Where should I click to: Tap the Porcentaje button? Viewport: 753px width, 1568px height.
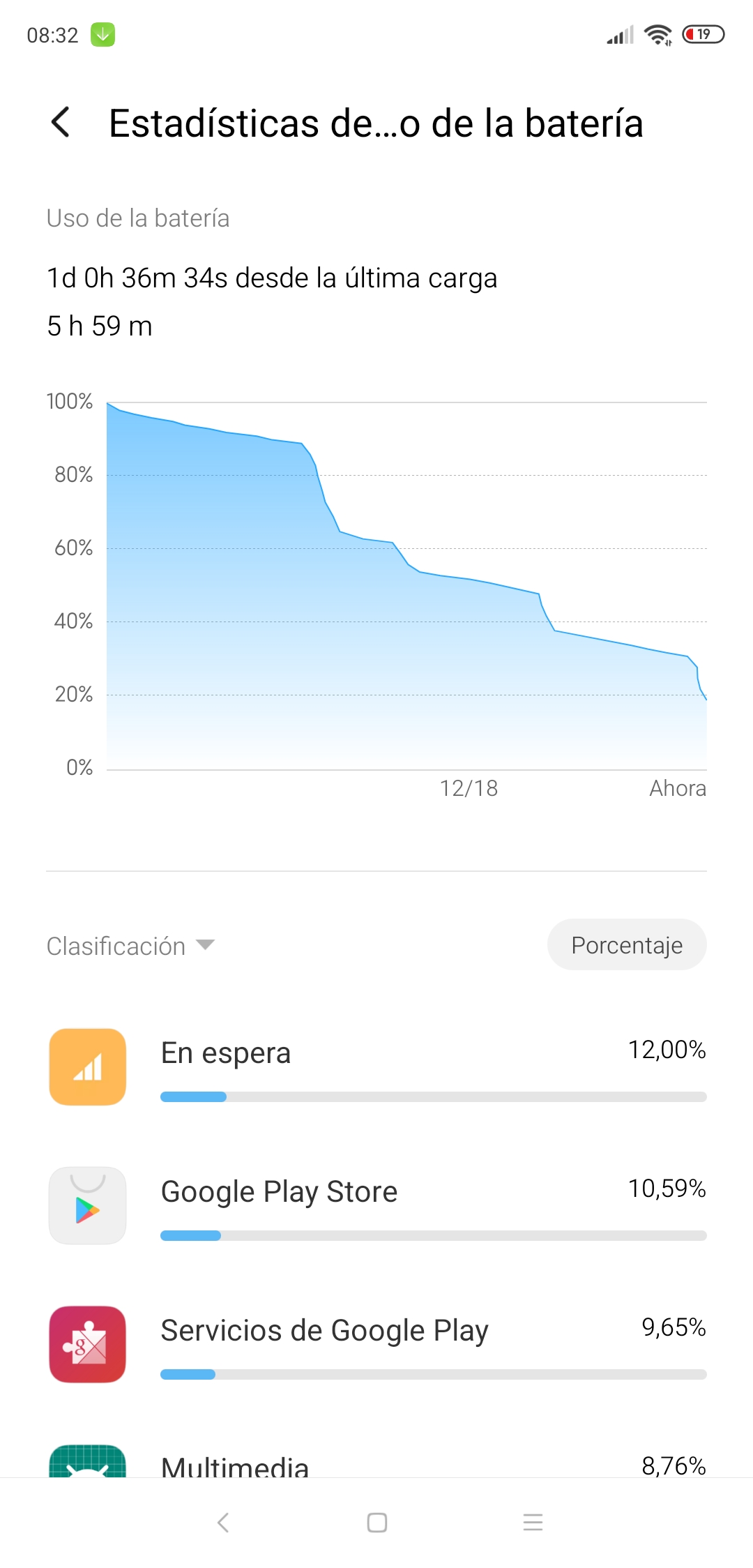627,945
